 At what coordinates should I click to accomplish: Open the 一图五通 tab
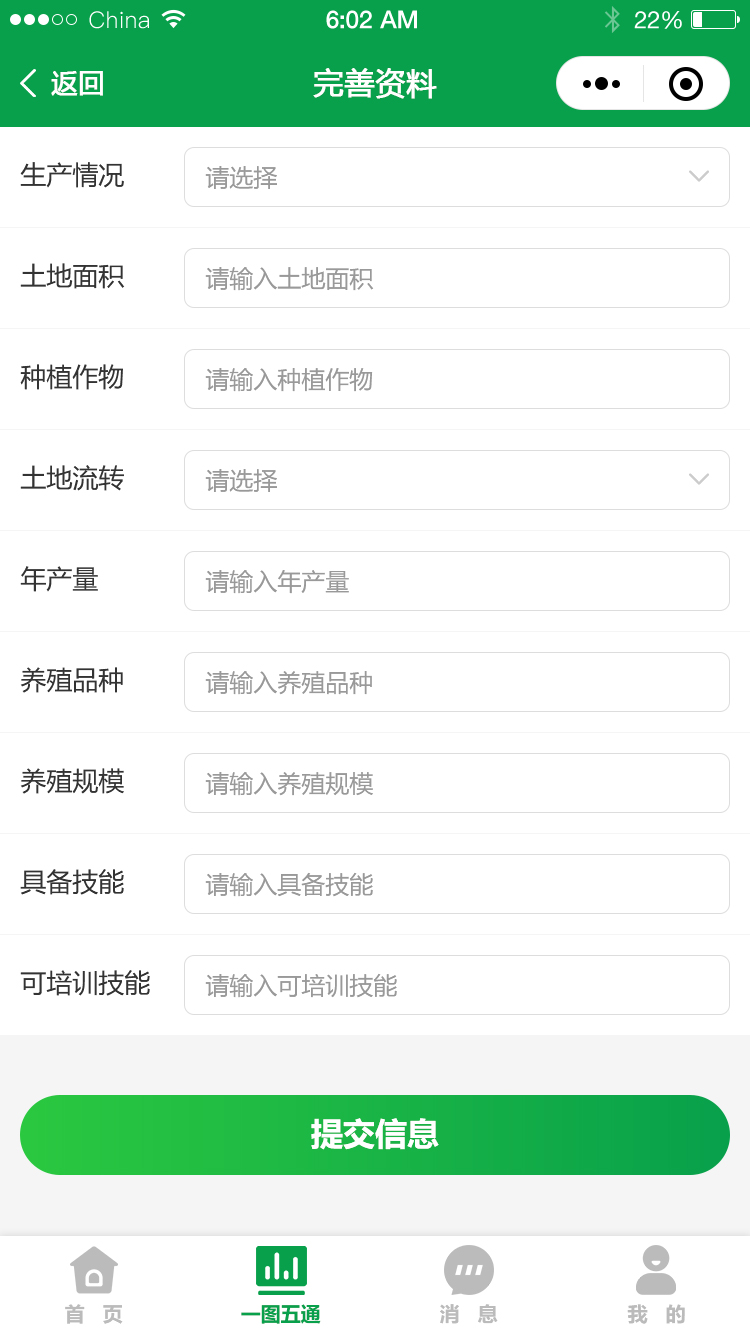click(281, 1285)
